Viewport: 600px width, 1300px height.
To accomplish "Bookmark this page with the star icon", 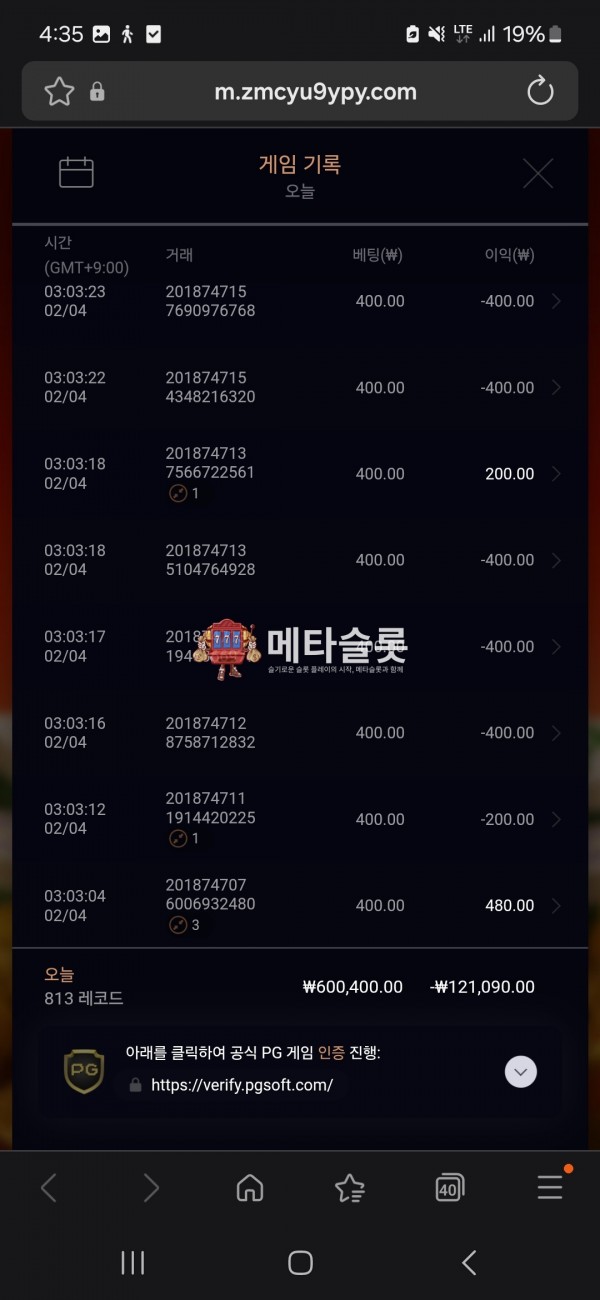I will pyautogui.click(x=60, y=92).
